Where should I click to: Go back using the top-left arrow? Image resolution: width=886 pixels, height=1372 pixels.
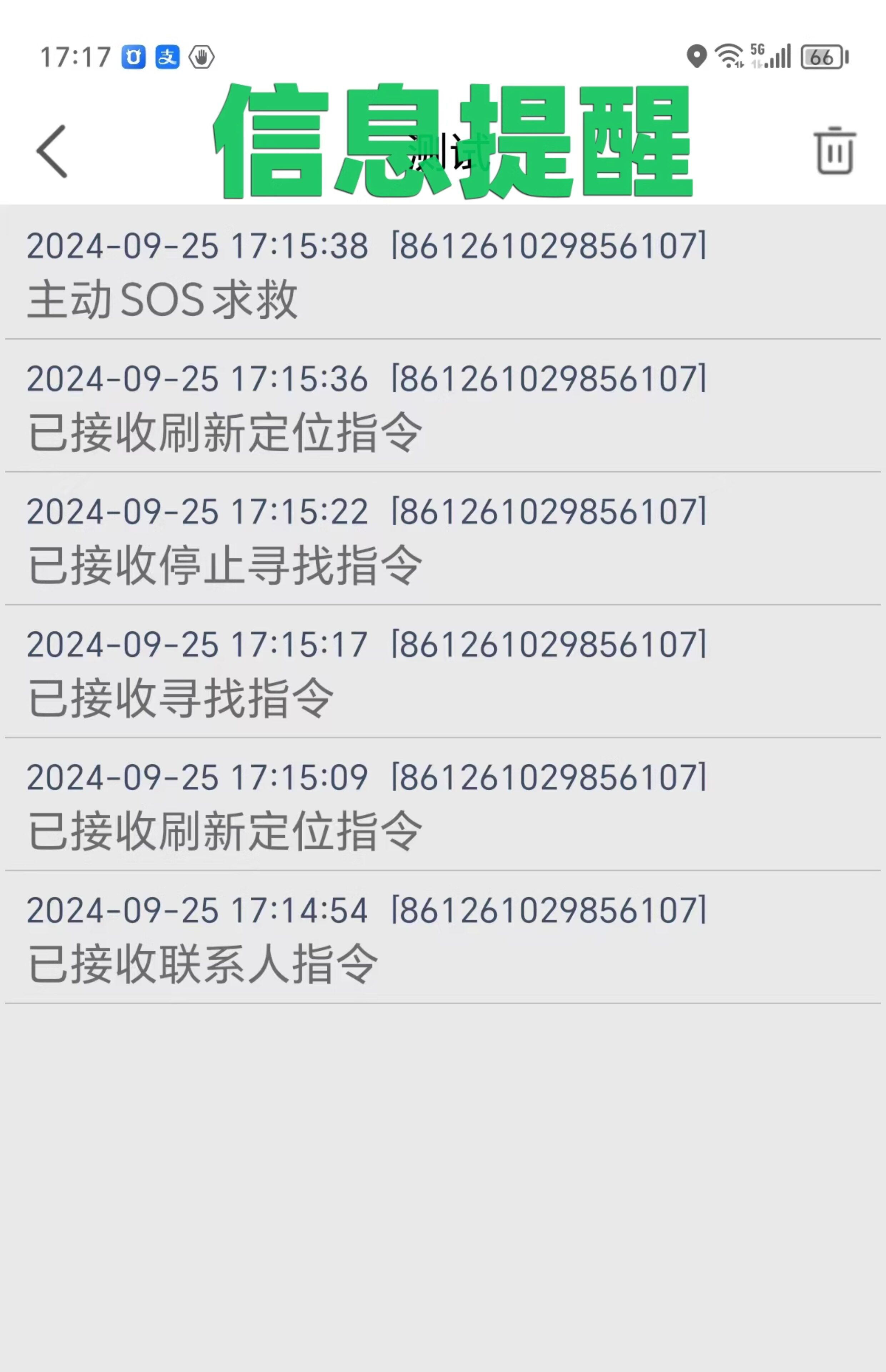tap(52, 151)
